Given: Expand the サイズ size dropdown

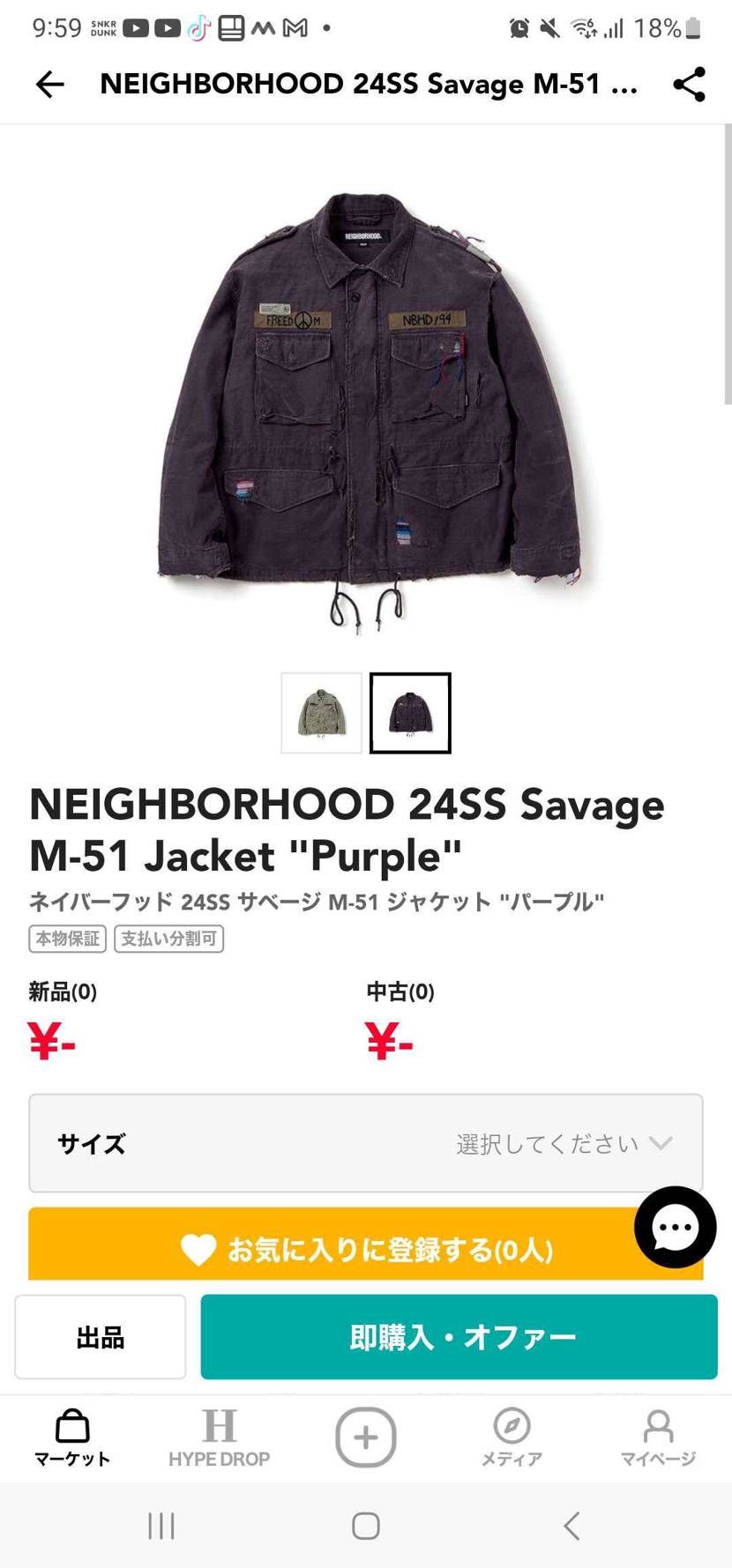Looking at the screenshot, I should coord(365,1143).
